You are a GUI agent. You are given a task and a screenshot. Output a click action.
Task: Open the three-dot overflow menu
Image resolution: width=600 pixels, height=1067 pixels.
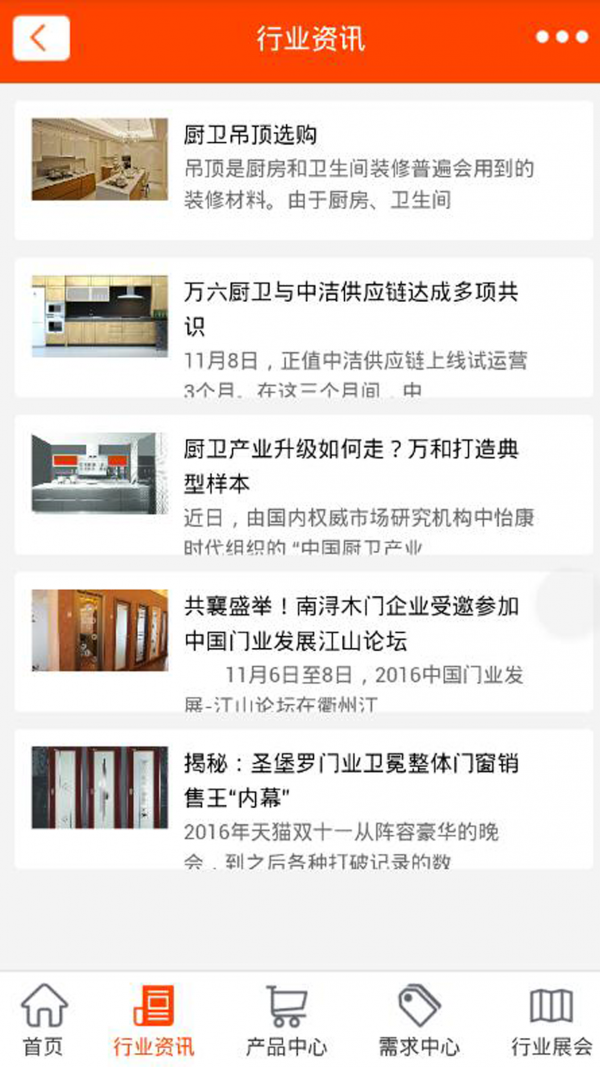pos(561,39)
